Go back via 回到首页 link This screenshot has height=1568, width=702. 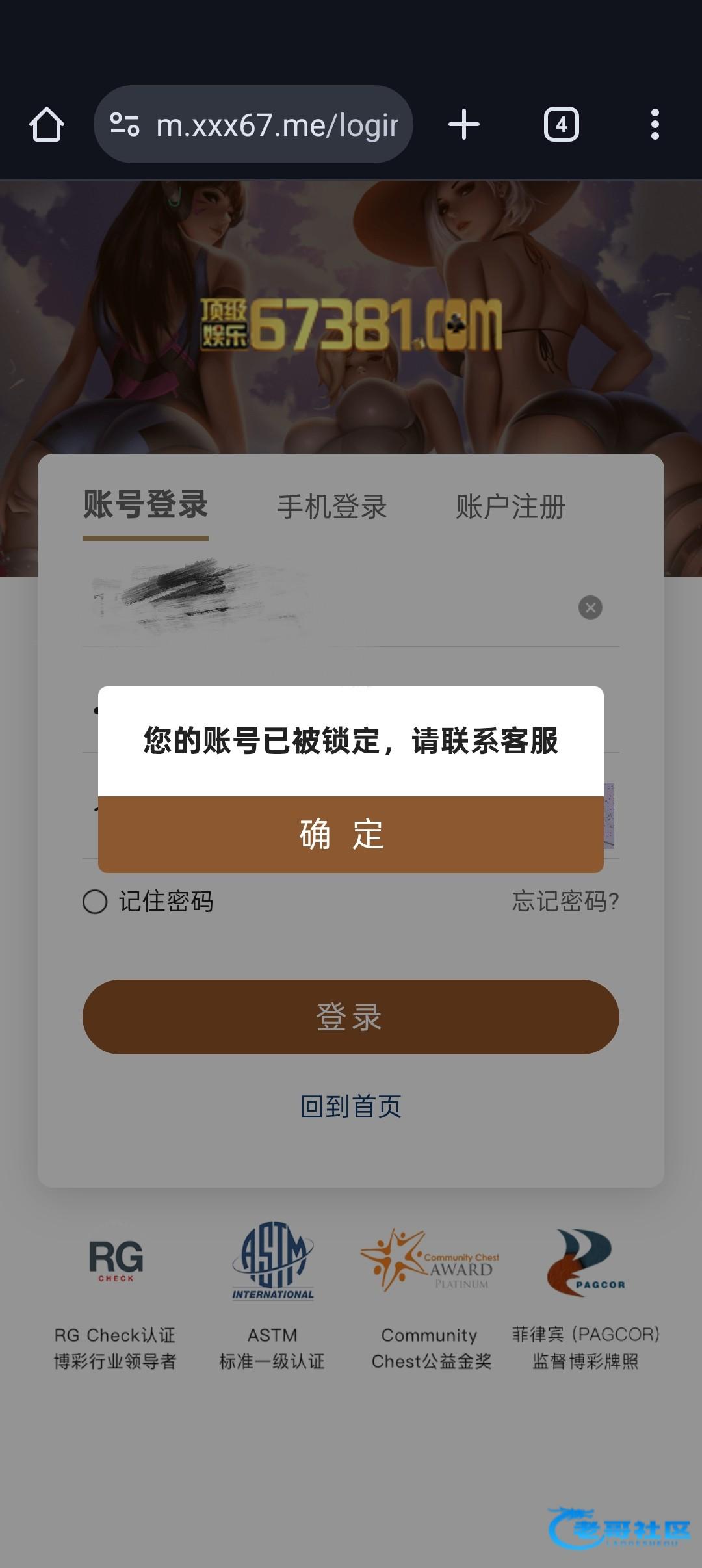[350, 1106]
